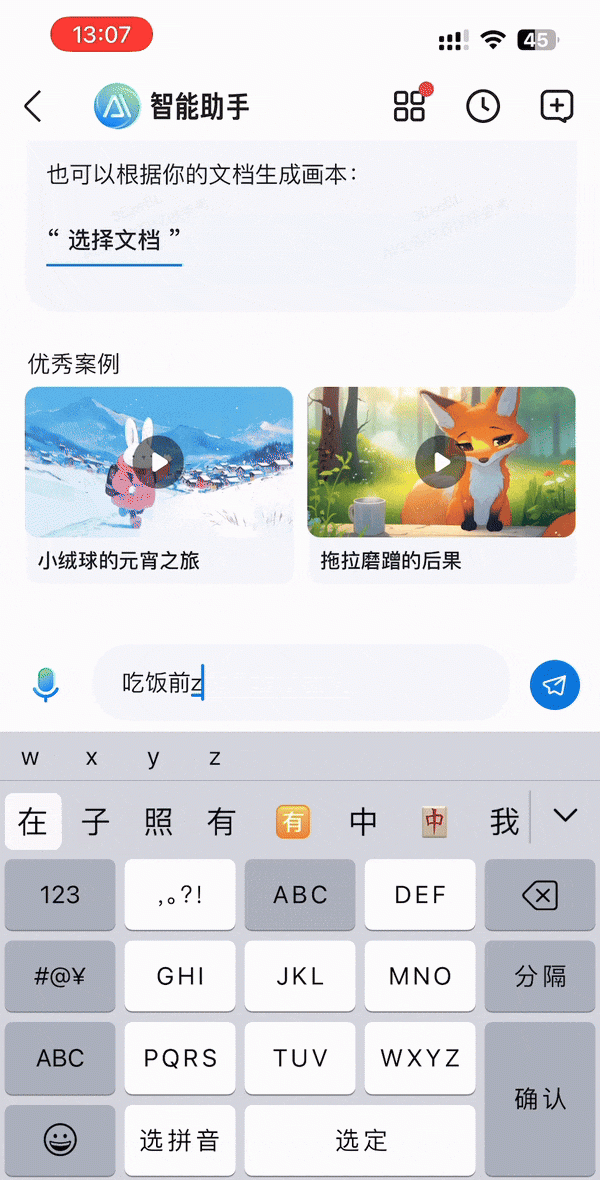Tap the 分隔 key
Screen dimensions: 600x1180
[x=540, y=976]
